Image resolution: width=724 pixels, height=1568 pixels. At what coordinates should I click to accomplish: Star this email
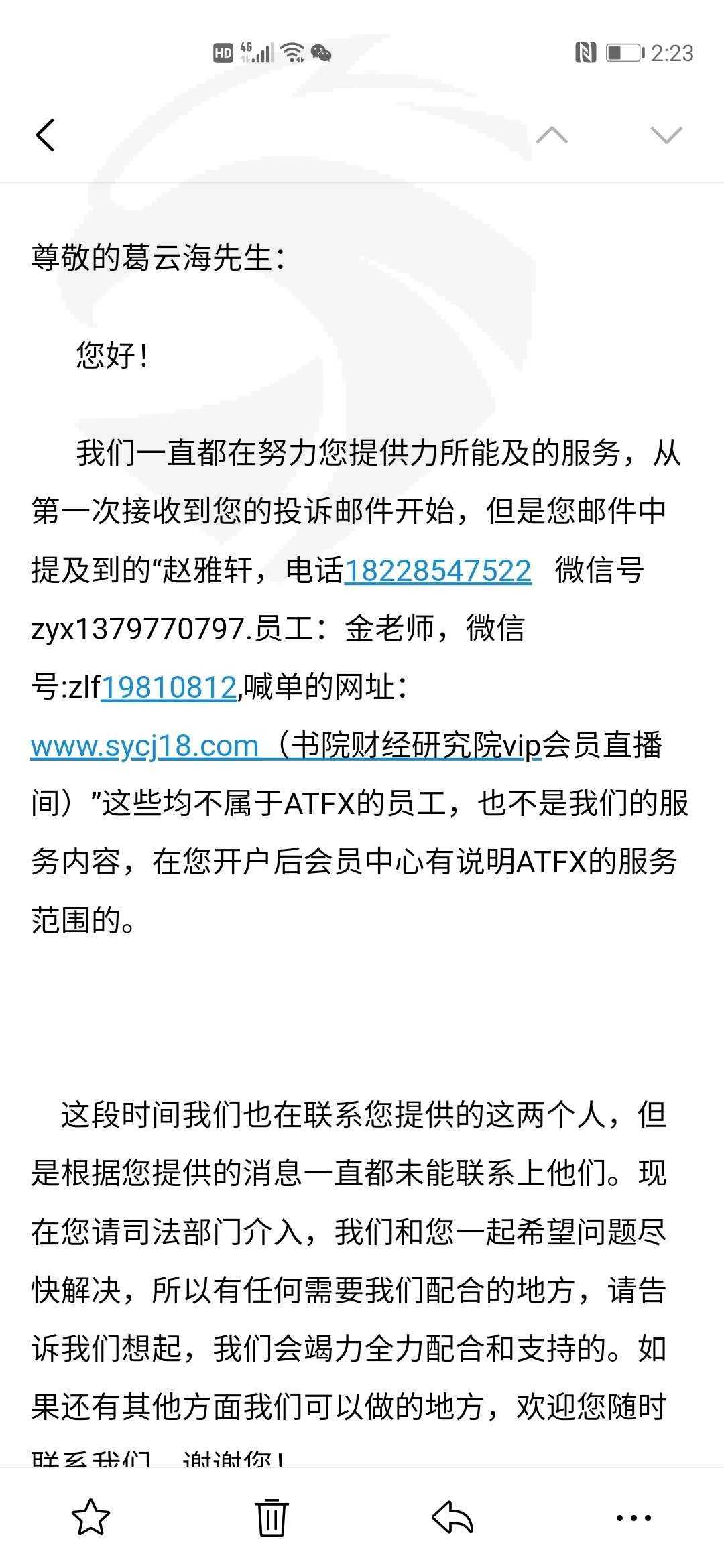(x=90, y=1518)
